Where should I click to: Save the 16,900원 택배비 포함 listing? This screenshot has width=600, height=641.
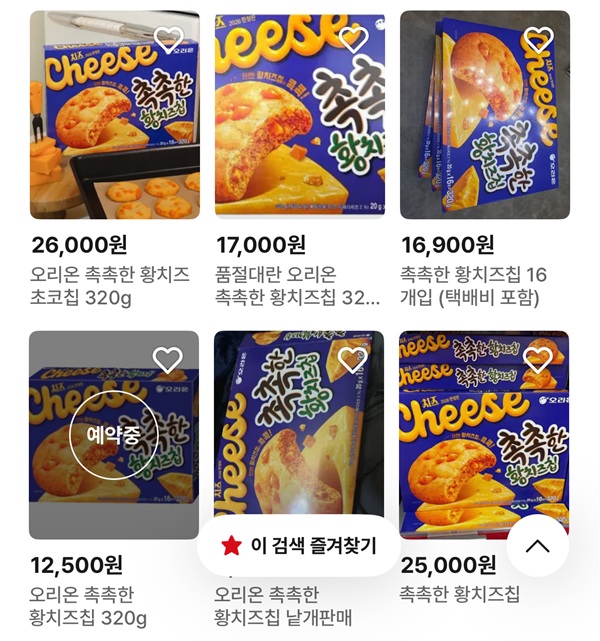(x=538, y=41)
